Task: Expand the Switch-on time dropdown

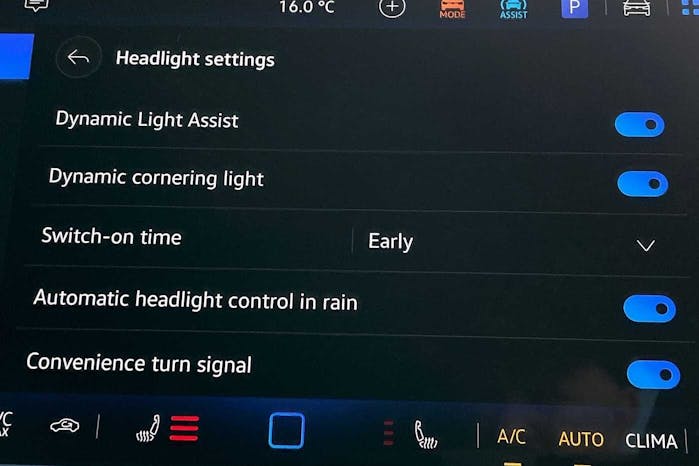Action: pos(645,245)
